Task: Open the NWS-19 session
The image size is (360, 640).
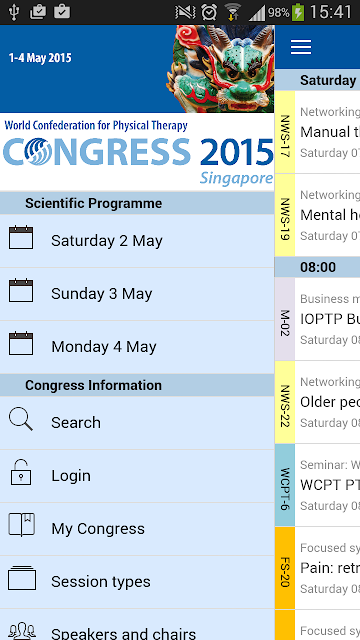Action: [318, 215]
